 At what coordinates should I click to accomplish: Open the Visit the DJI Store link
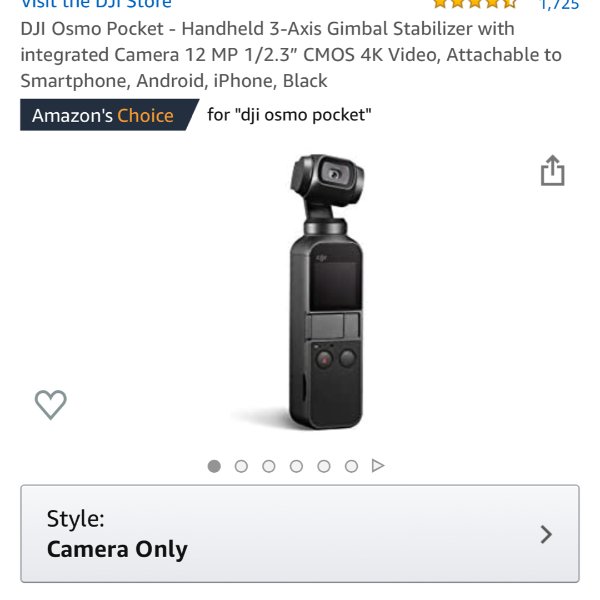pyautogui.click(x=96, y=4)
